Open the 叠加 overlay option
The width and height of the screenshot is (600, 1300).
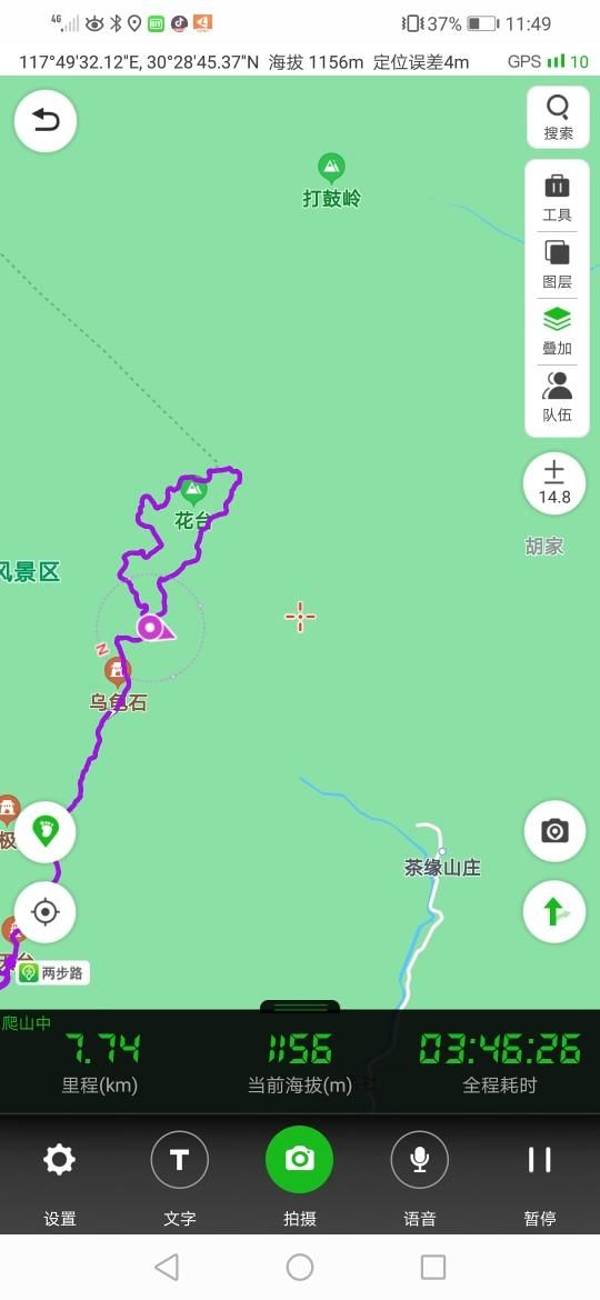pos(557,331)
